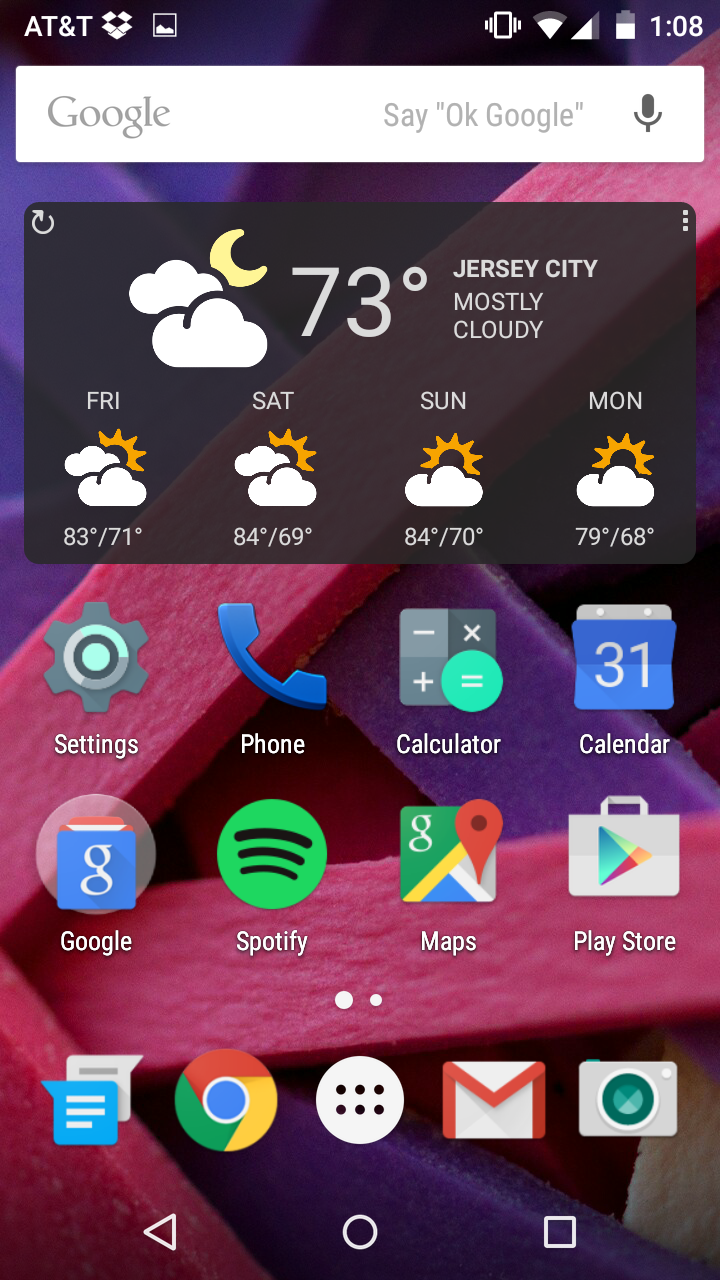This screenshot has width=720, height=1280.
Task: View Jersey City current weather details
Action: [360, 298]
